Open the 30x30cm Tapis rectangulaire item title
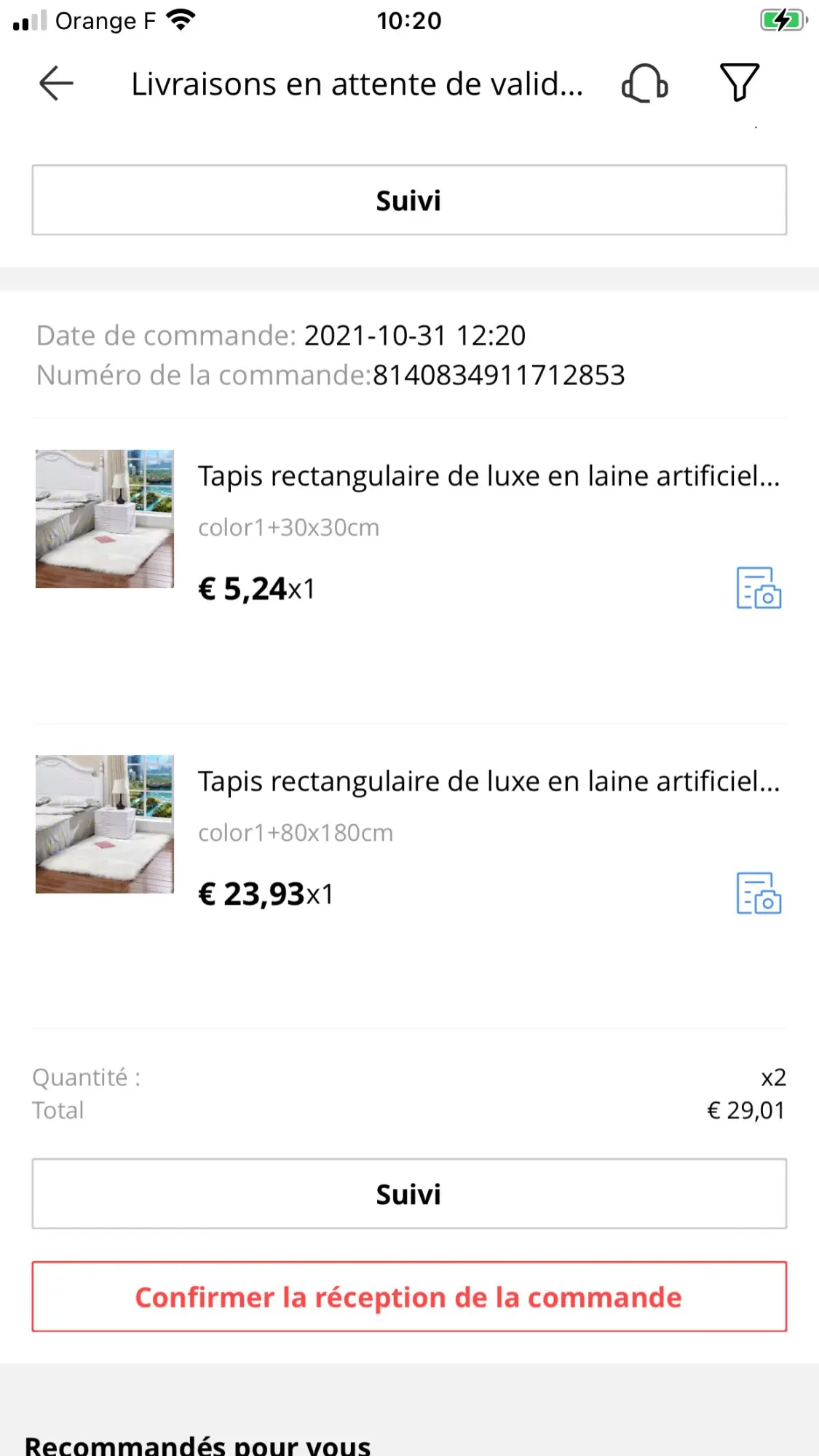This screenshot has height=1456, width=819. tap(488, 476)
